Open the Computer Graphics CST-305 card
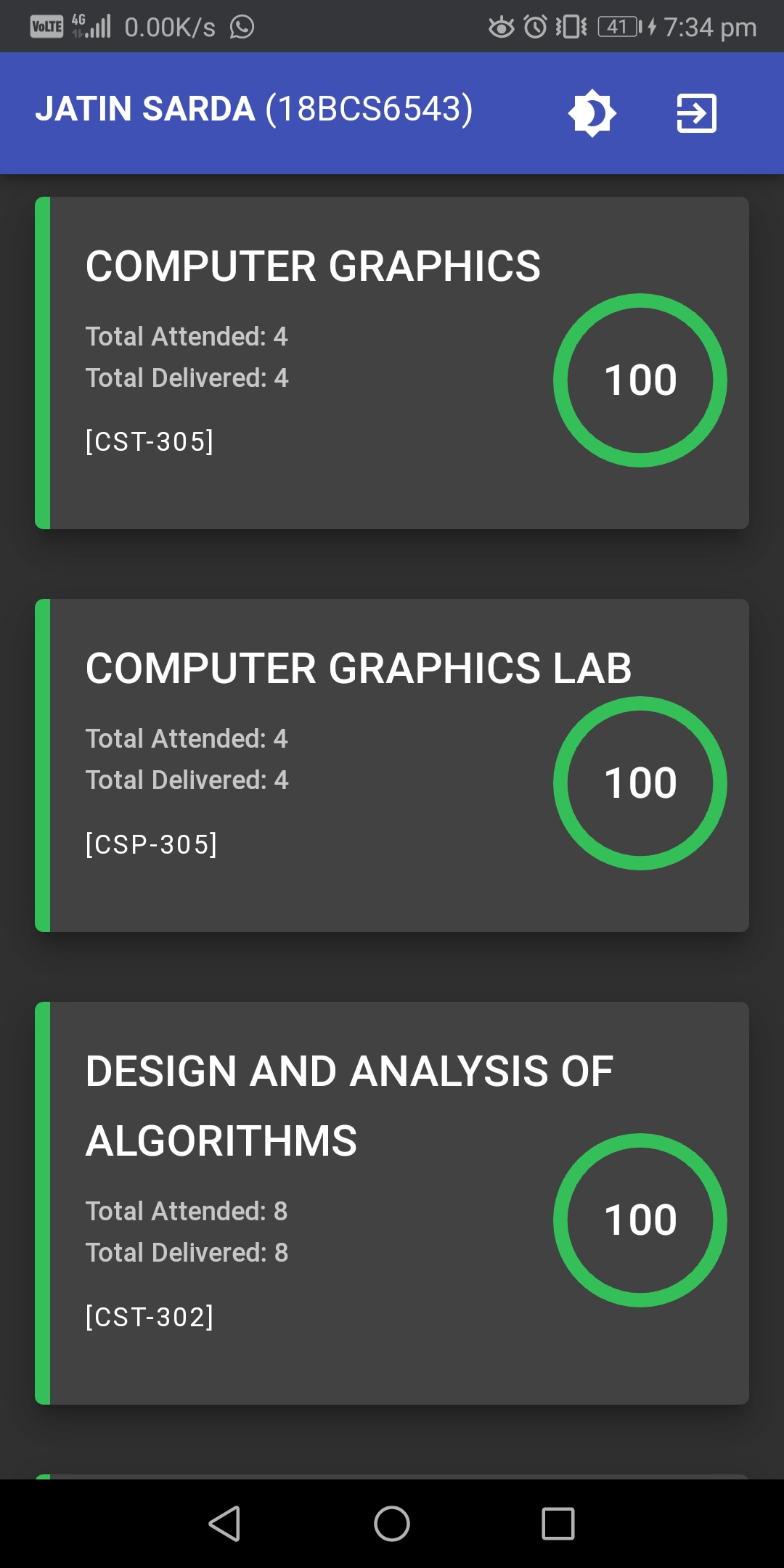The width and height of the screenshot is (784, 1568). coord(392,363)
